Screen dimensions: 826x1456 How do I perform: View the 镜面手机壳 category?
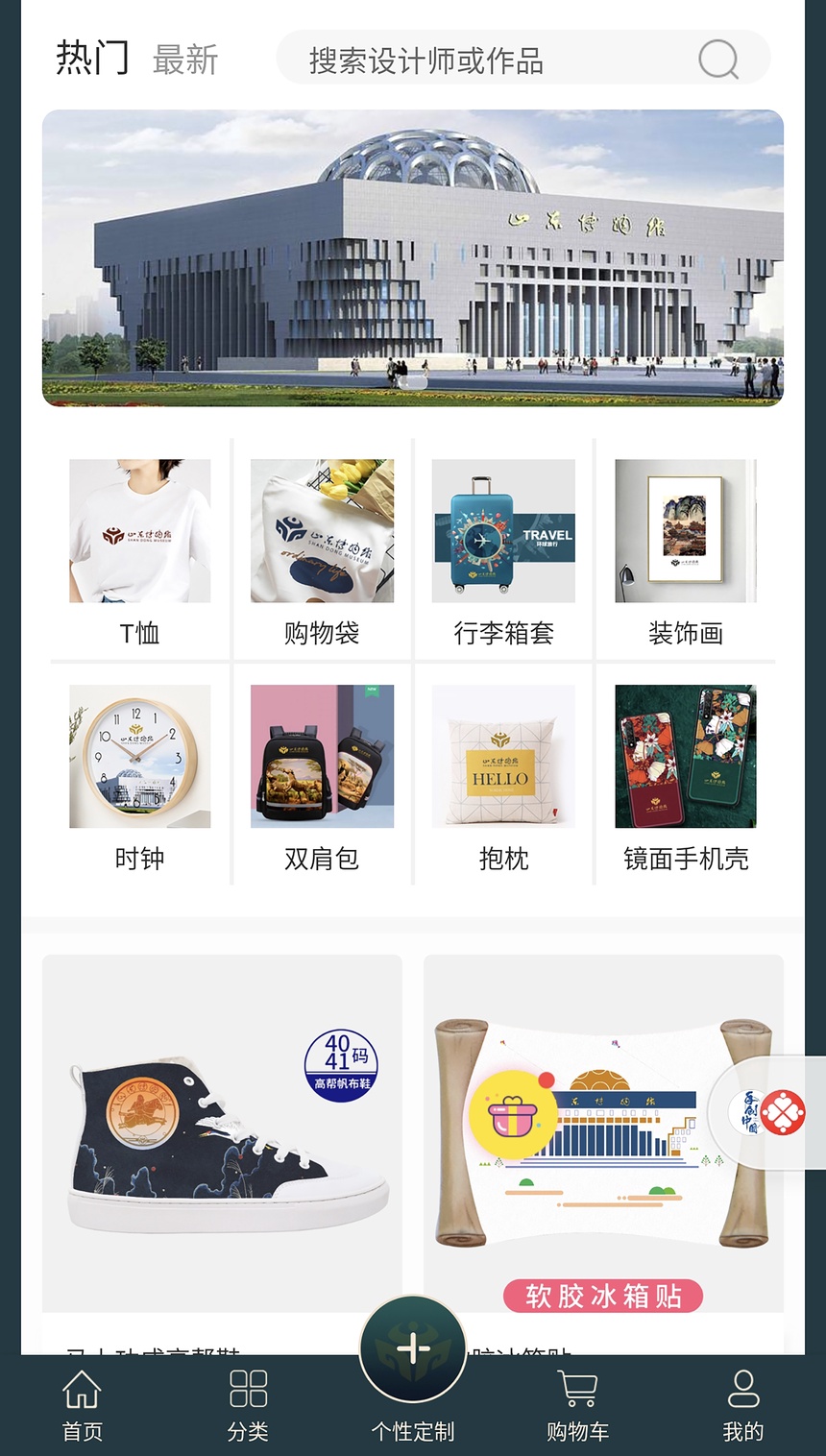click(686, 776)
